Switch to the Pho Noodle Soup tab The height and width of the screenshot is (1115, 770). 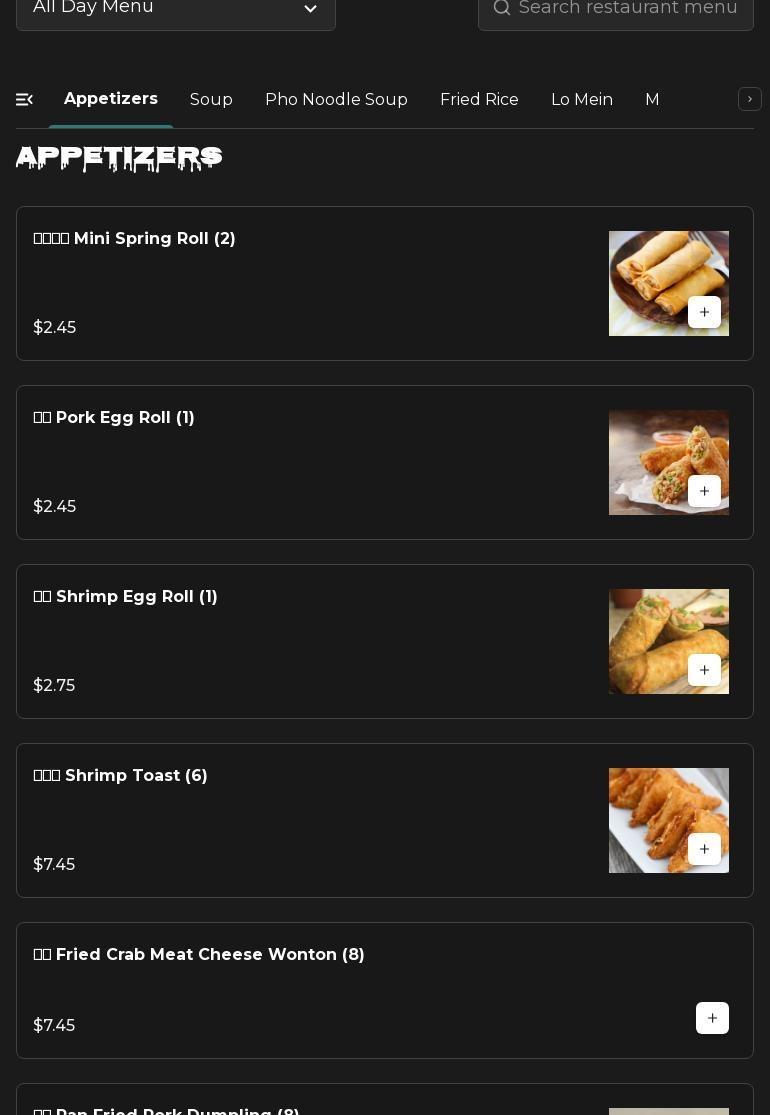point(336,100)
